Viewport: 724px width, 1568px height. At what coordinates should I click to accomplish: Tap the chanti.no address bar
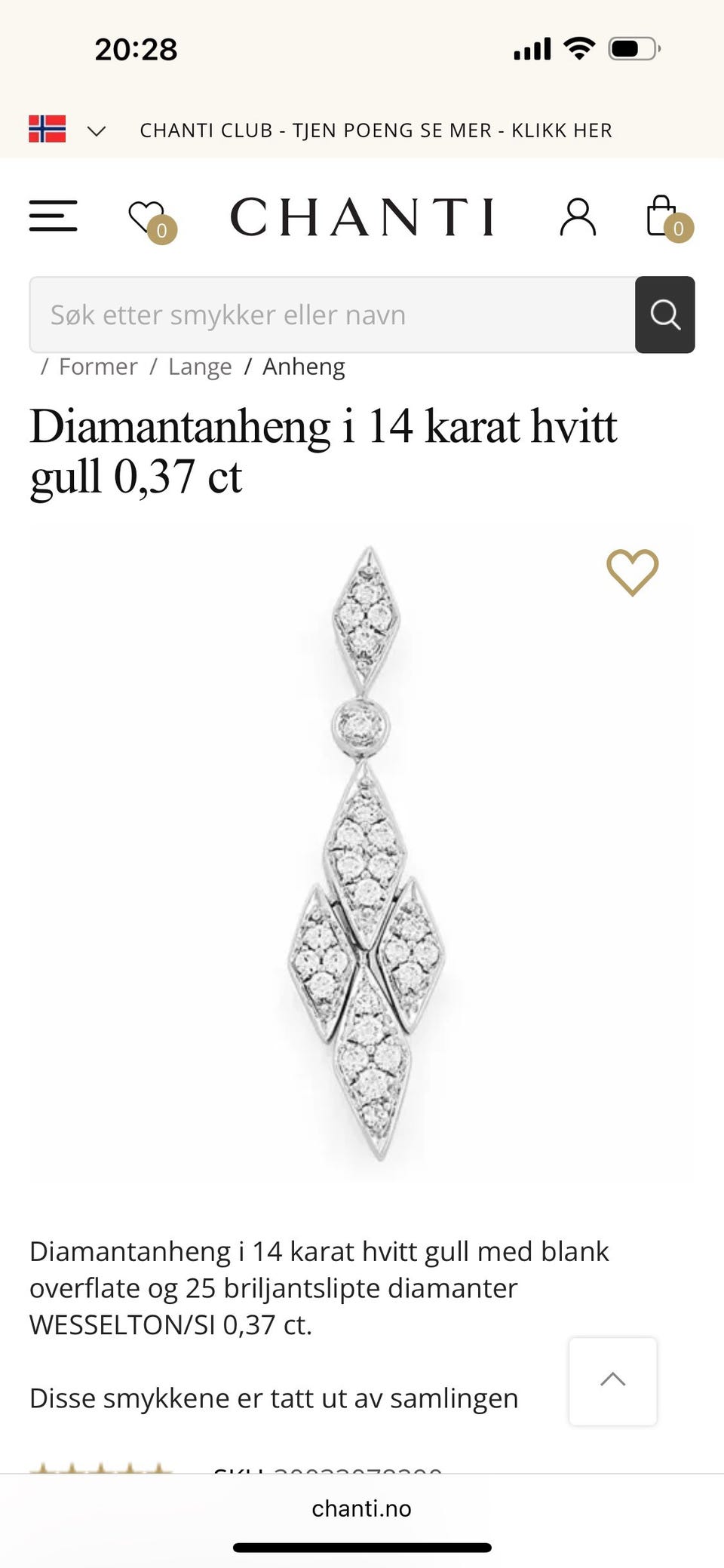362,1508
